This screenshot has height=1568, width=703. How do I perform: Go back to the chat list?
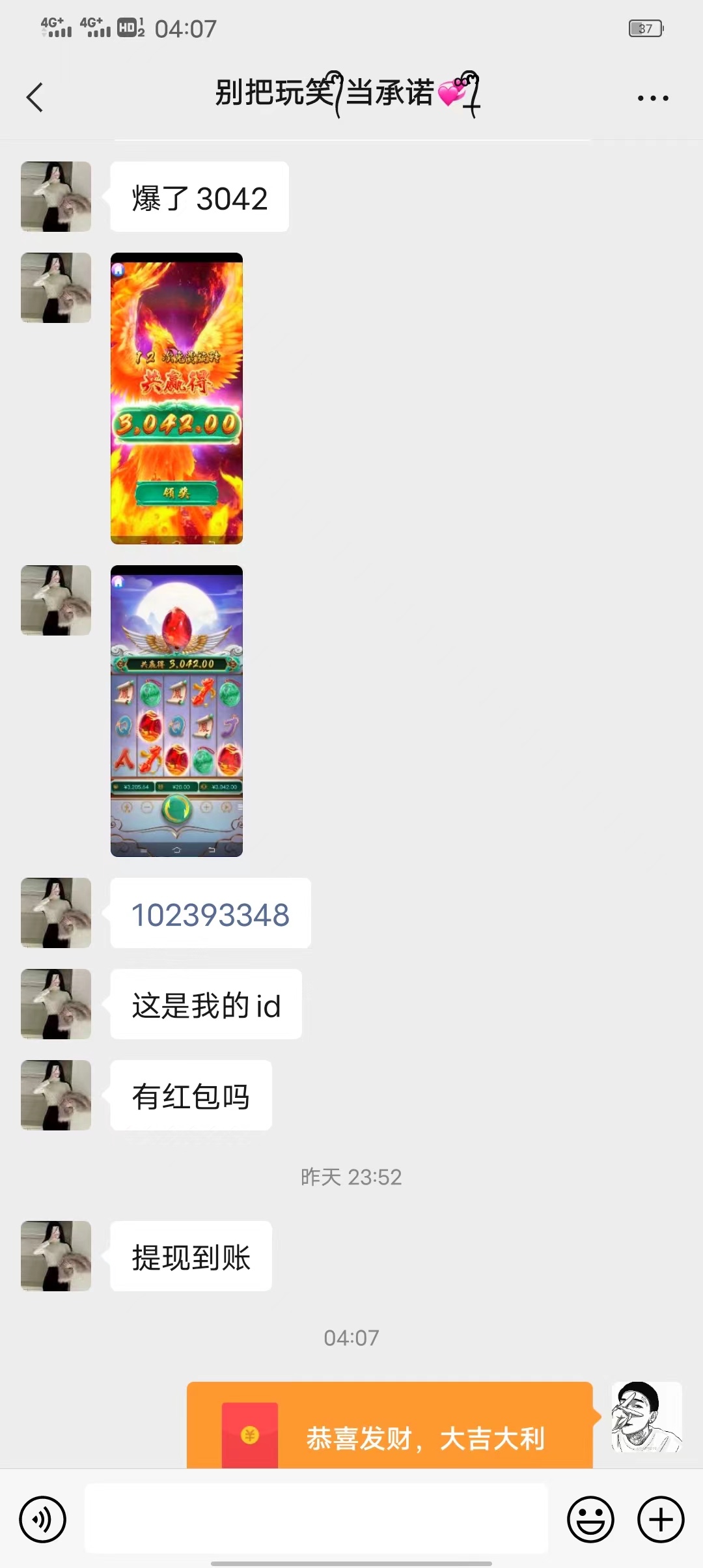coord(35,98)
